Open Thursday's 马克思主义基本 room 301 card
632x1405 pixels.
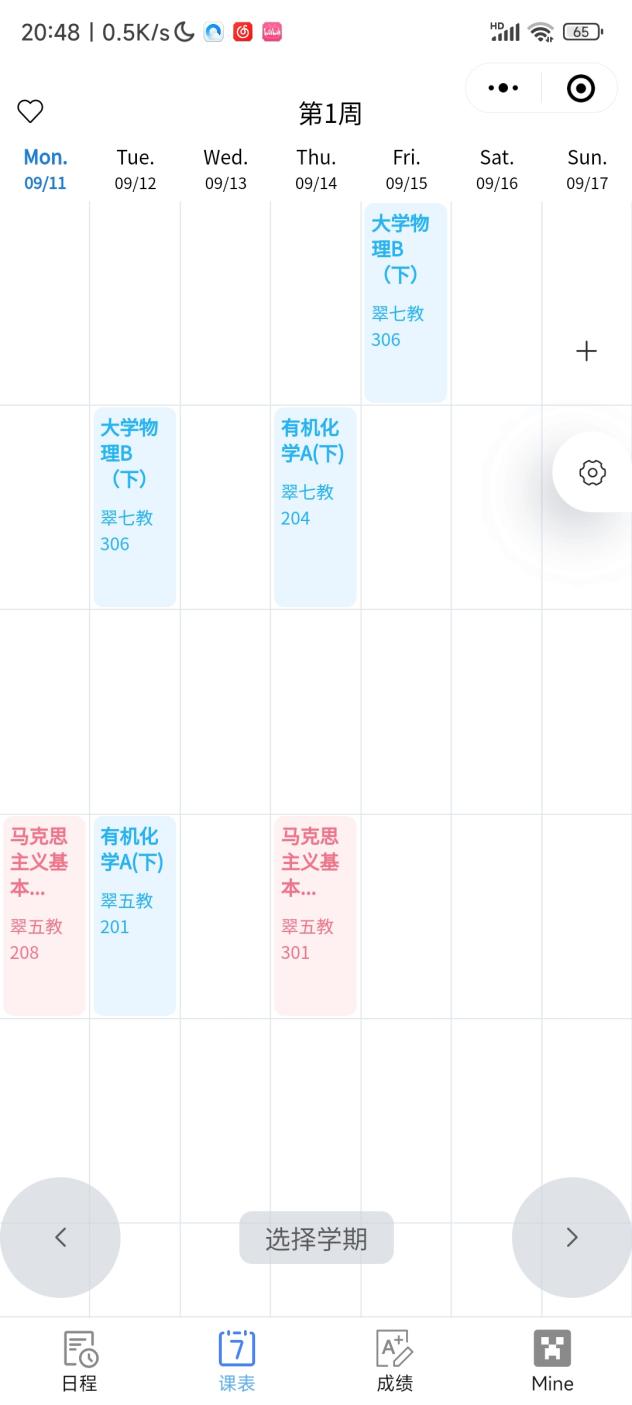point(315,915)
